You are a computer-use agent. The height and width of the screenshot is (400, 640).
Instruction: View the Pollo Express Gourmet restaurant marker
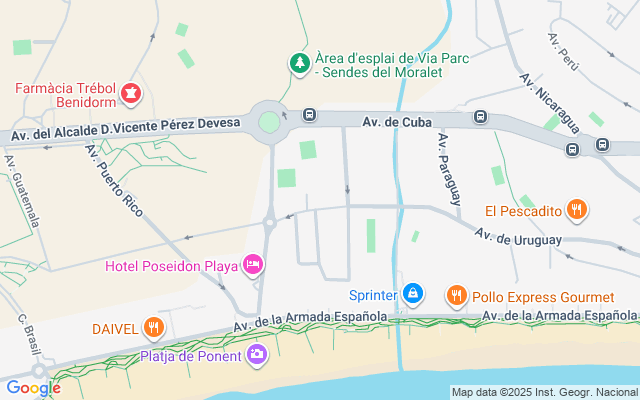[456, 295]
